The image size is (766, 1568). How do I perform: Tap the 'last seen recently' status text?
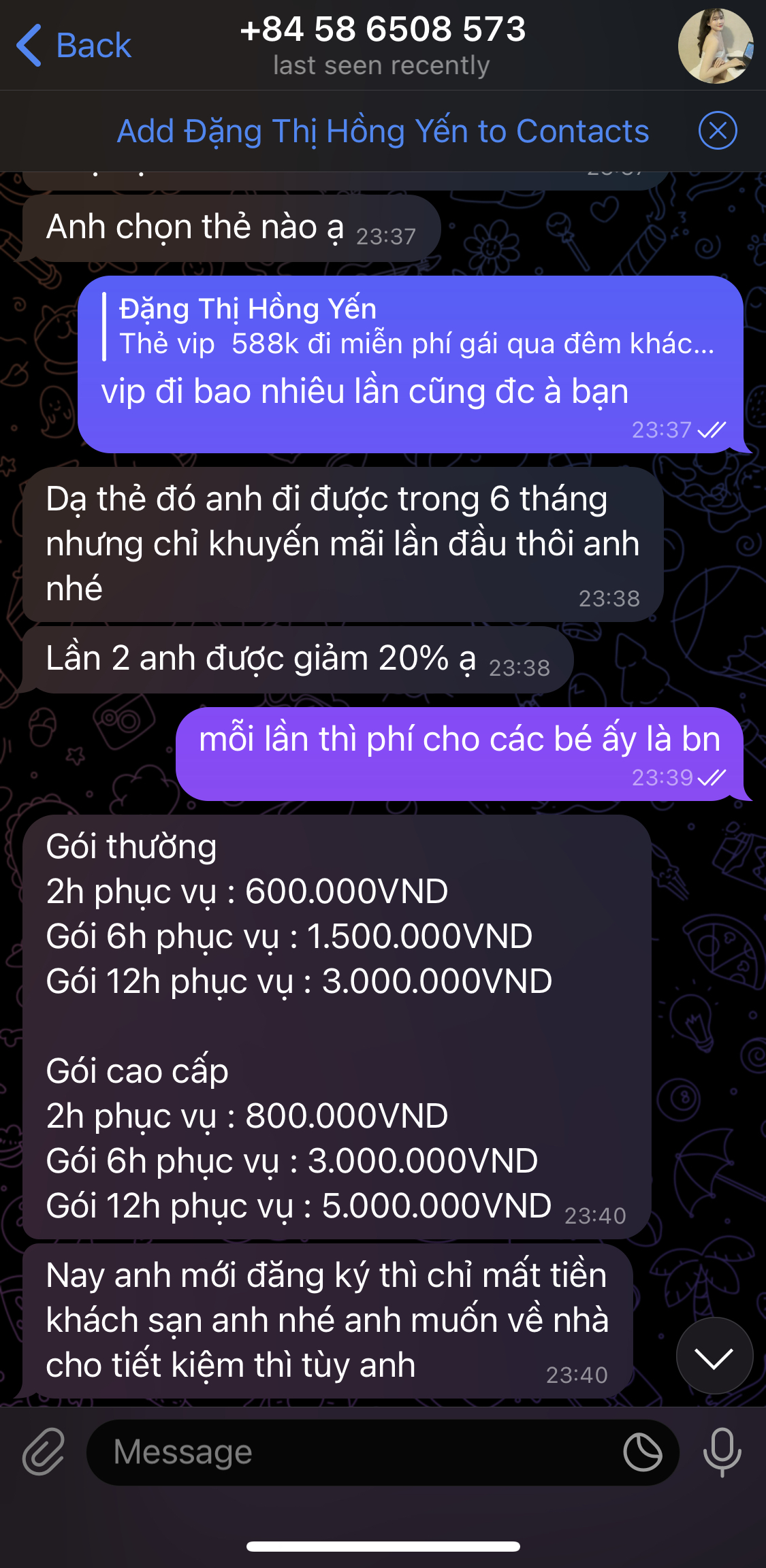tap(382, 65)
